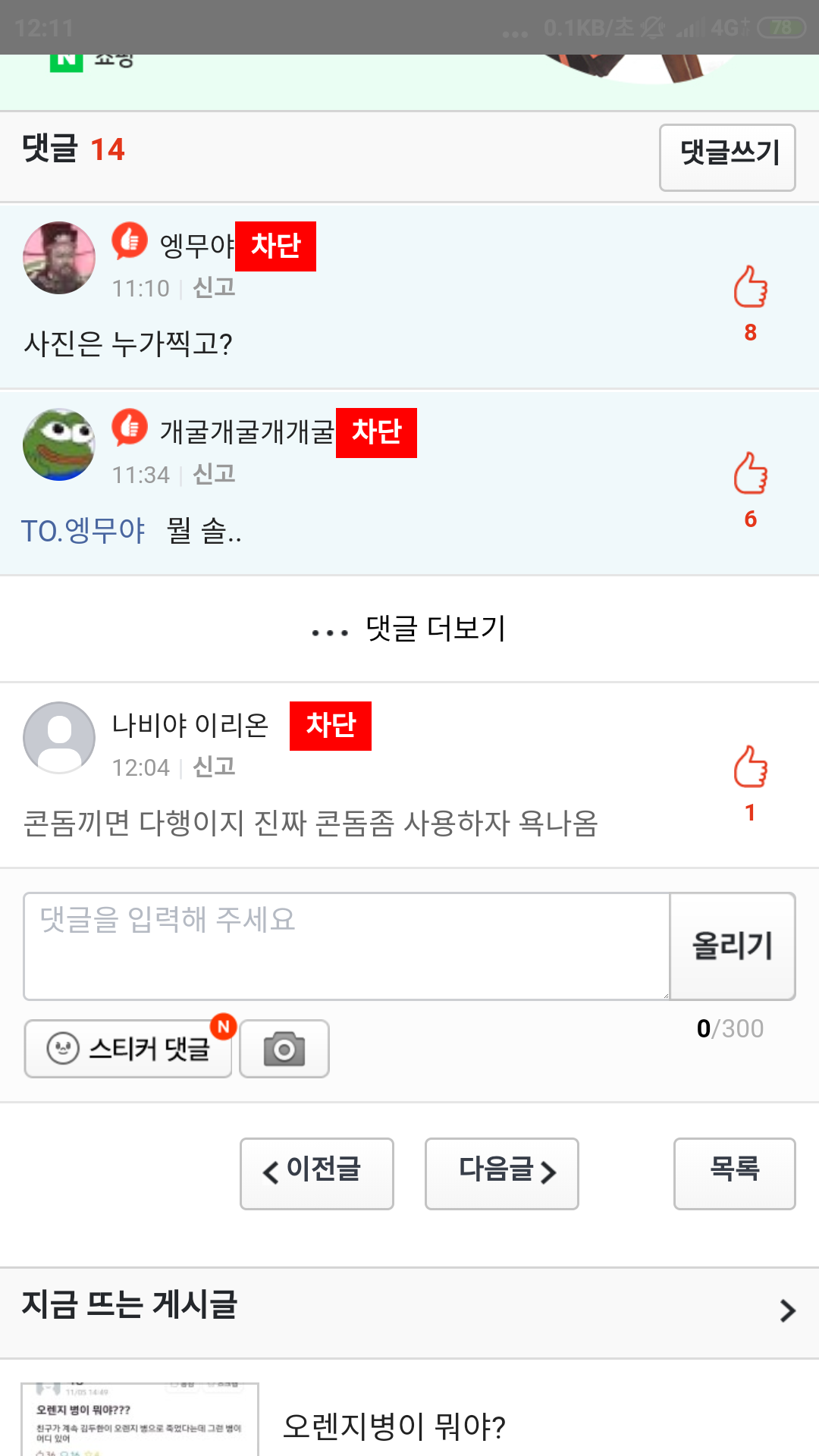819x1456 pixels.
Task: Open 지금 뜨는 게시글 section arrow
Action: tap(787, 1310)
